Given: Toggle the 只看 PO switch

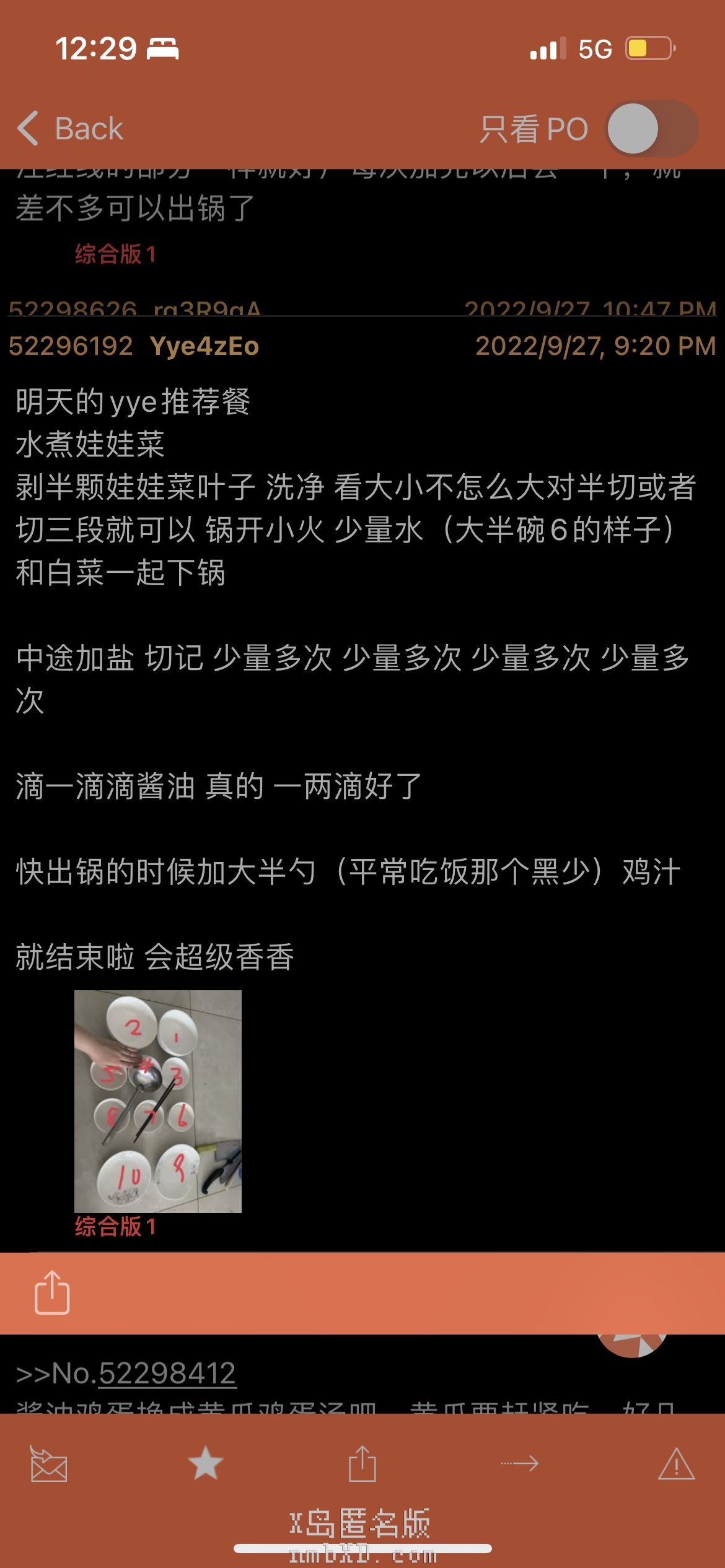Looking at the screenshot, I should coord(652,129).
